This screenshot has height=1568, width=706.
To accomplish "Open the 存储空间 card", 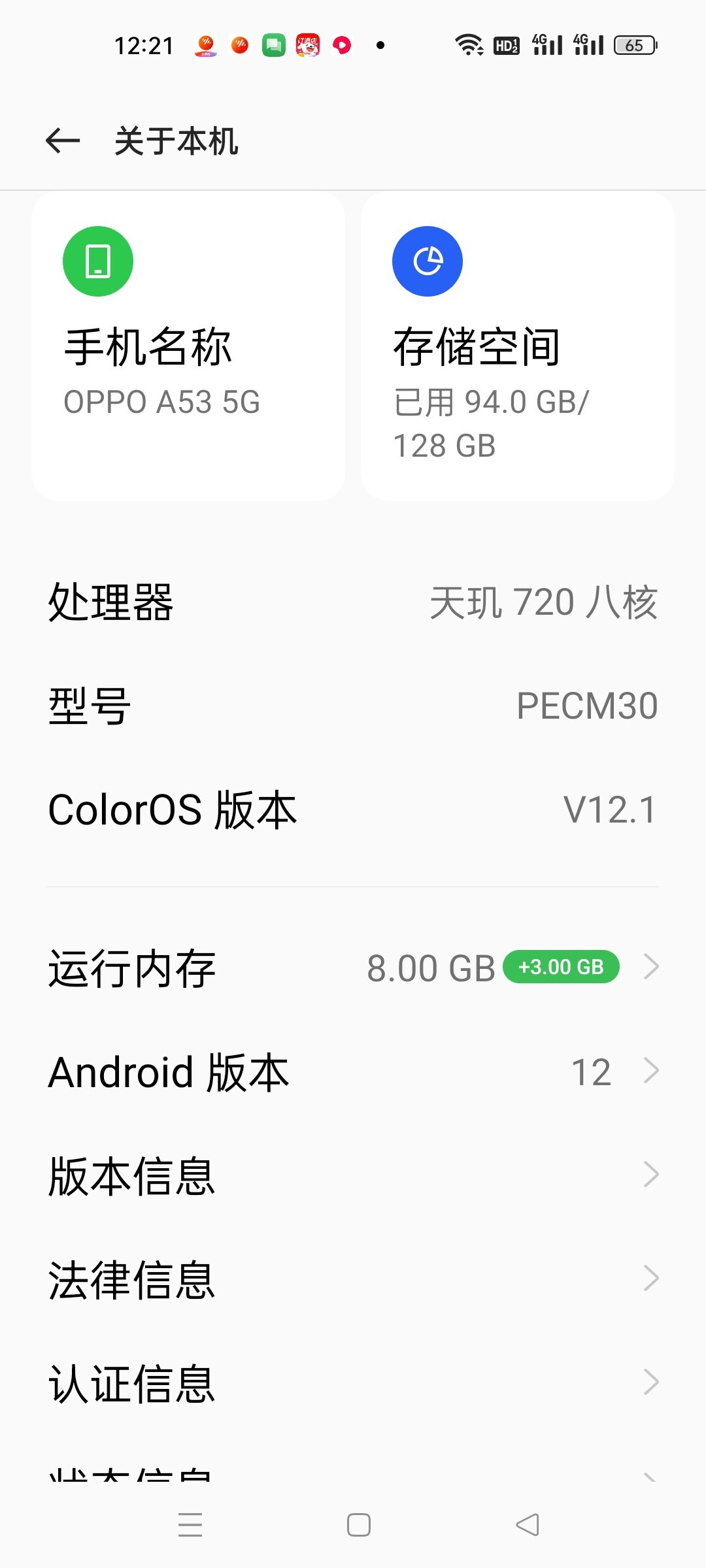I will [518, 346].
